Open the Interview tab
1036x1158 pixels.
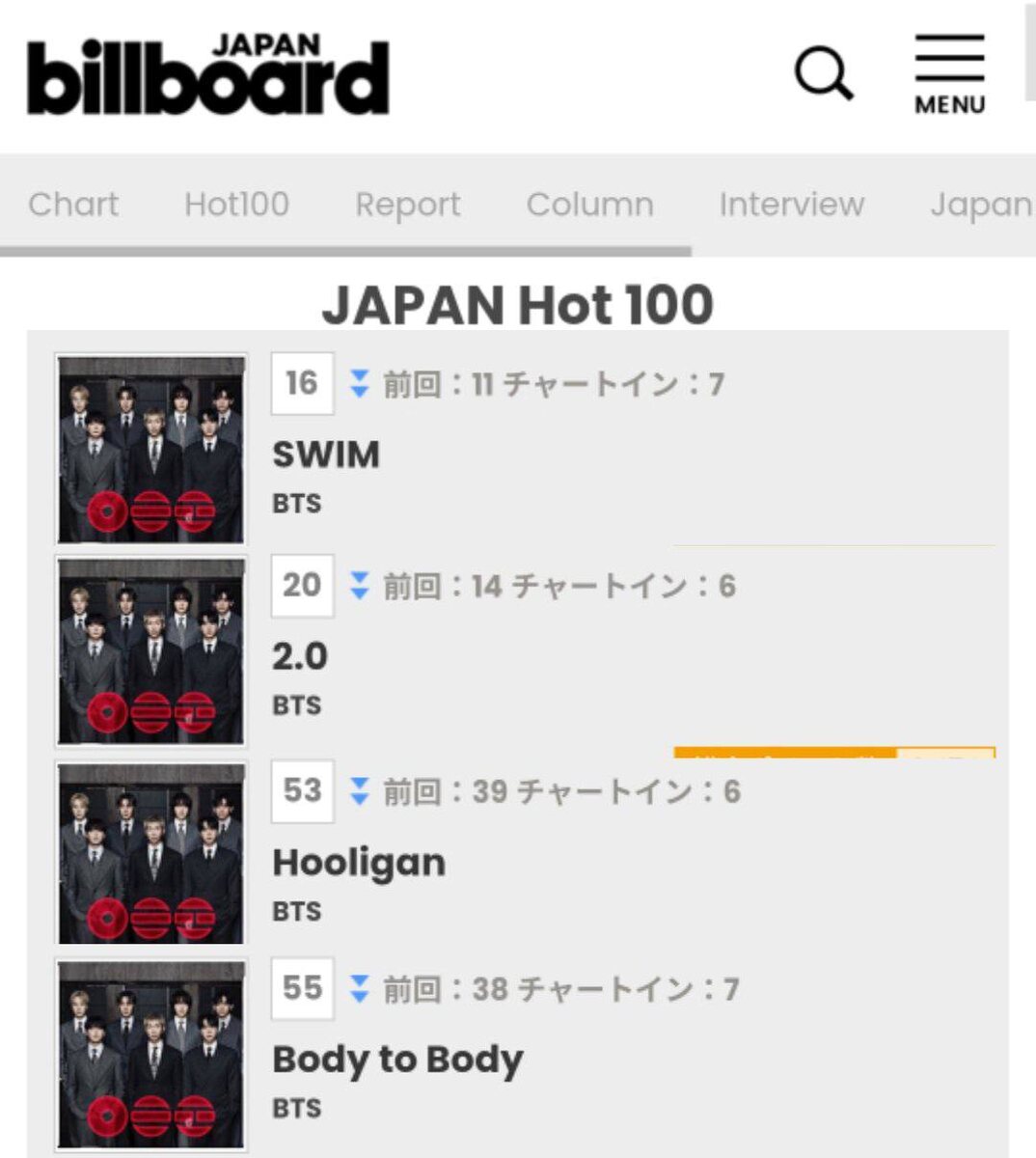click(x=791, y=205)
